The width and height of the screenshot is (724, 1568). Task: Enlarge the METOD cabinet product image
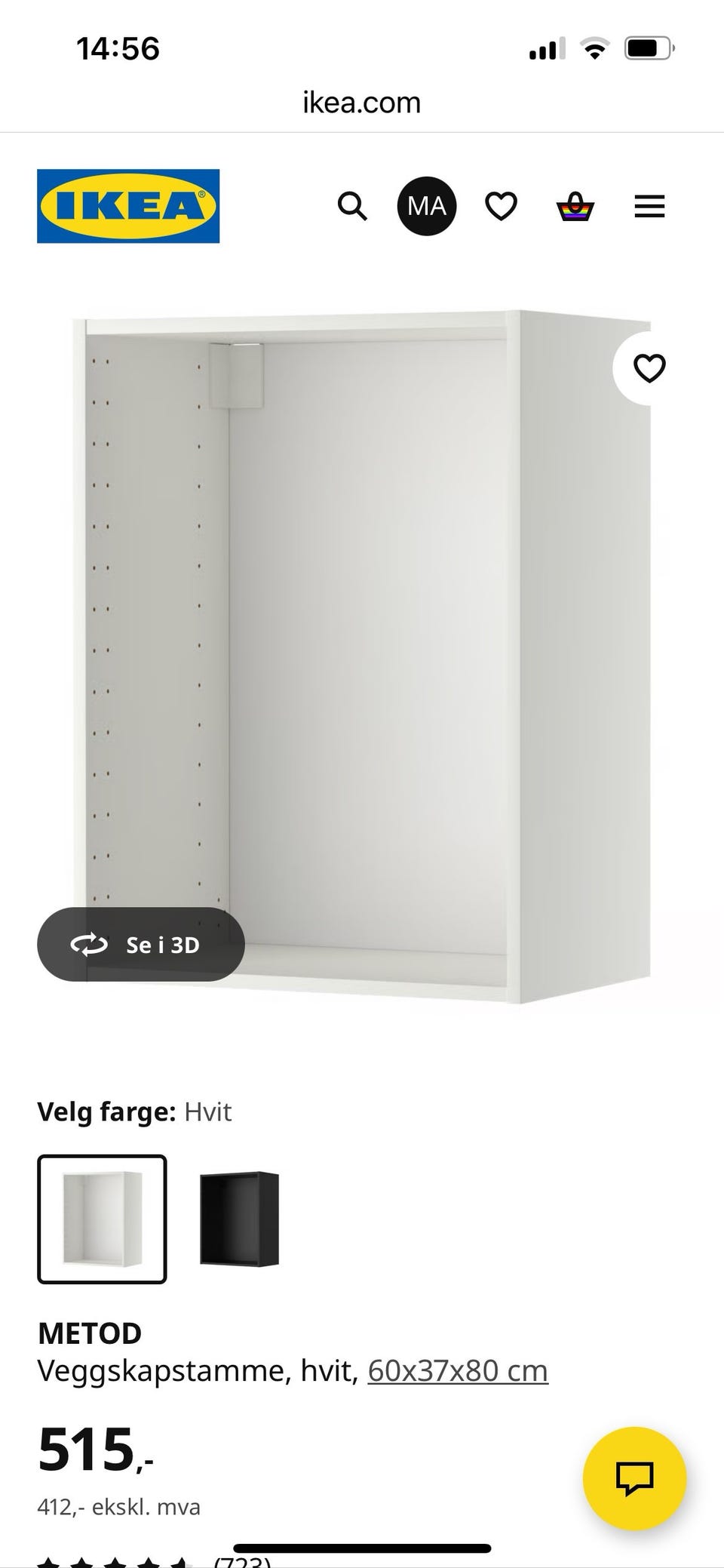pos(362,656)
